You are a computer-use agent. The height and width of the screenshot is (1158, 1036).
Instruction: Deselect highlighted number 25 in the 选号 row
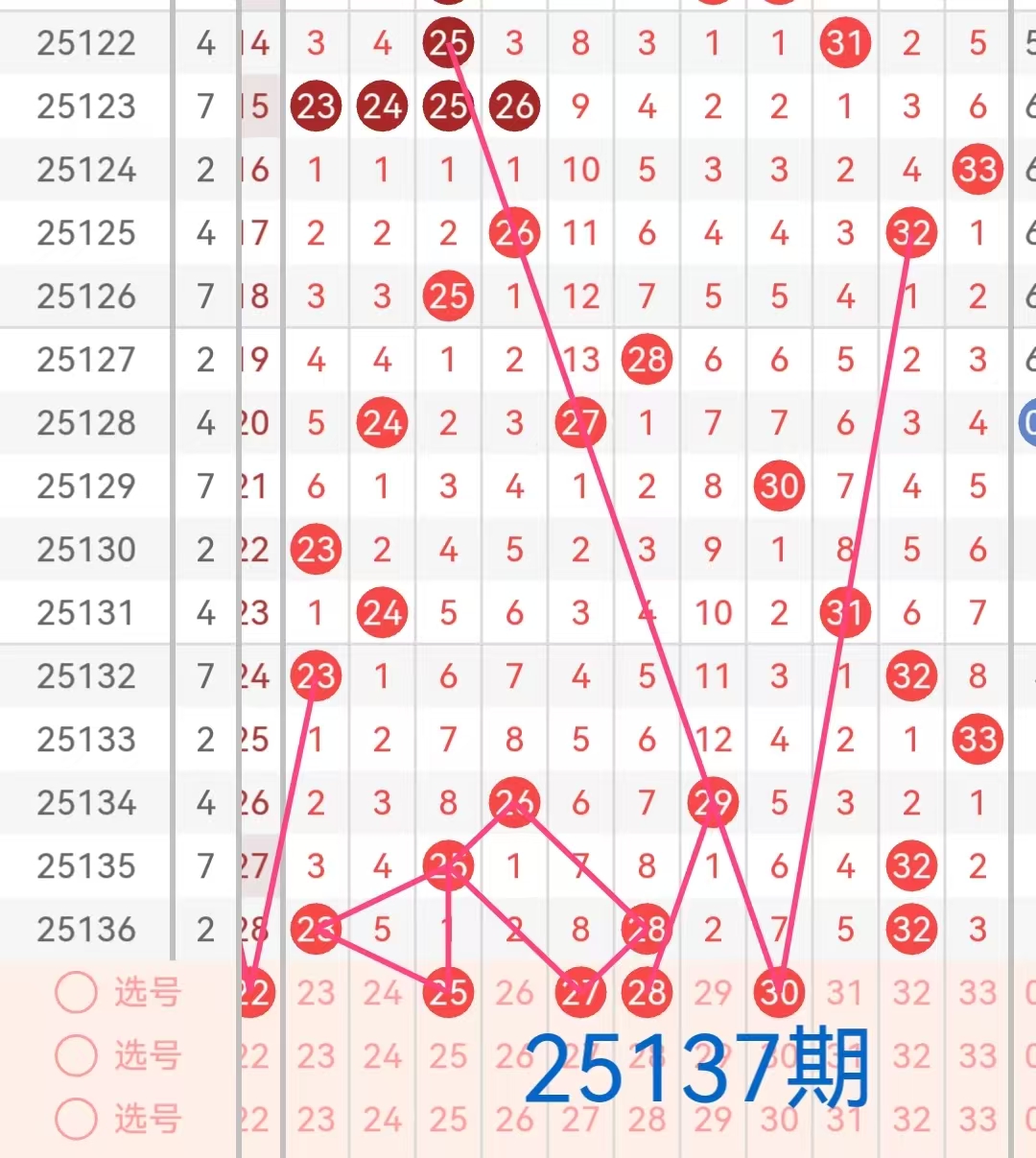point(448,992)
